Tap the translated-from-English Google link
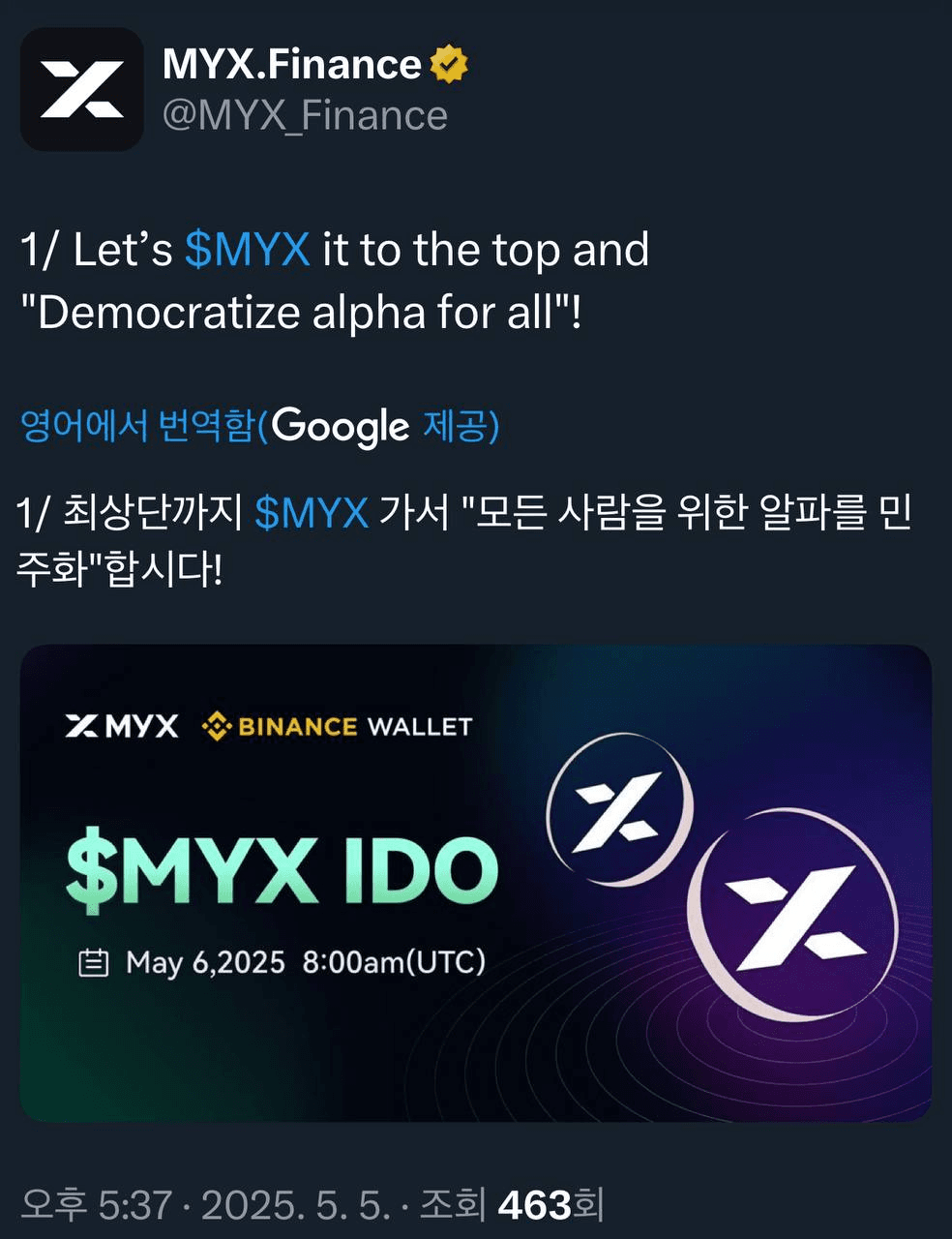The width and height of the screenshot is (952, 1239). pos(259,426)
